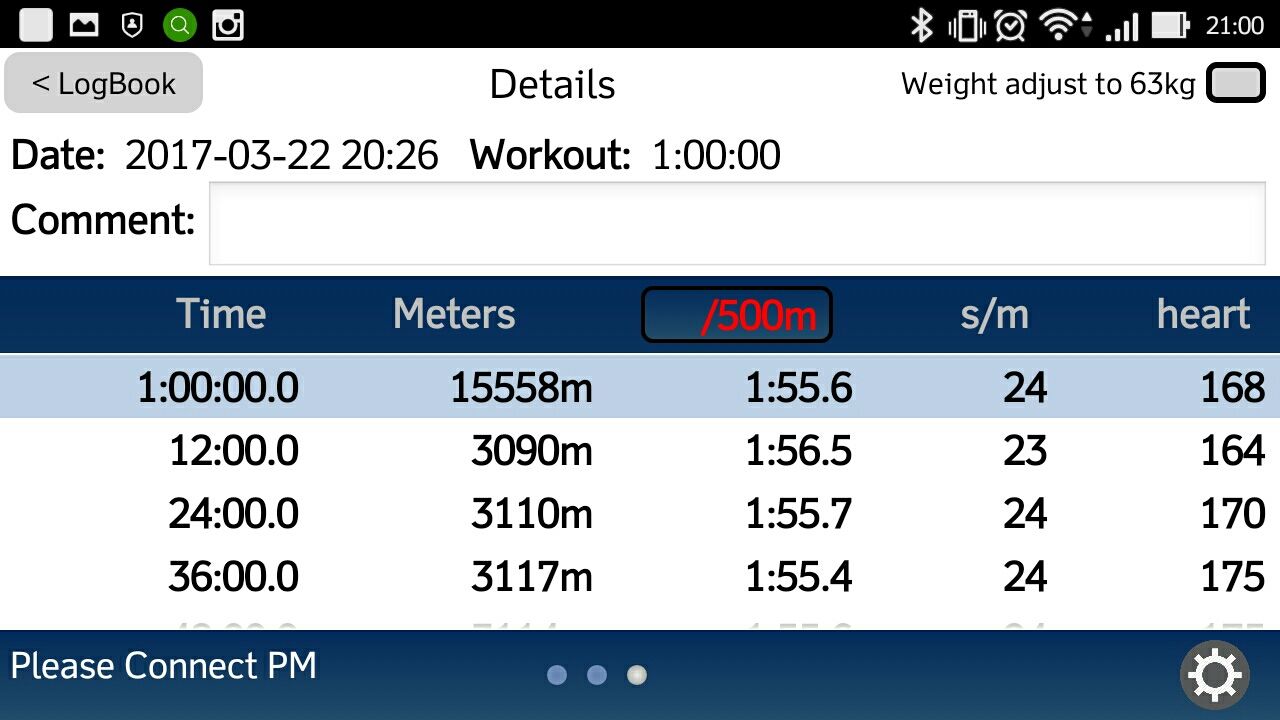Open the settings gear

1214,675
